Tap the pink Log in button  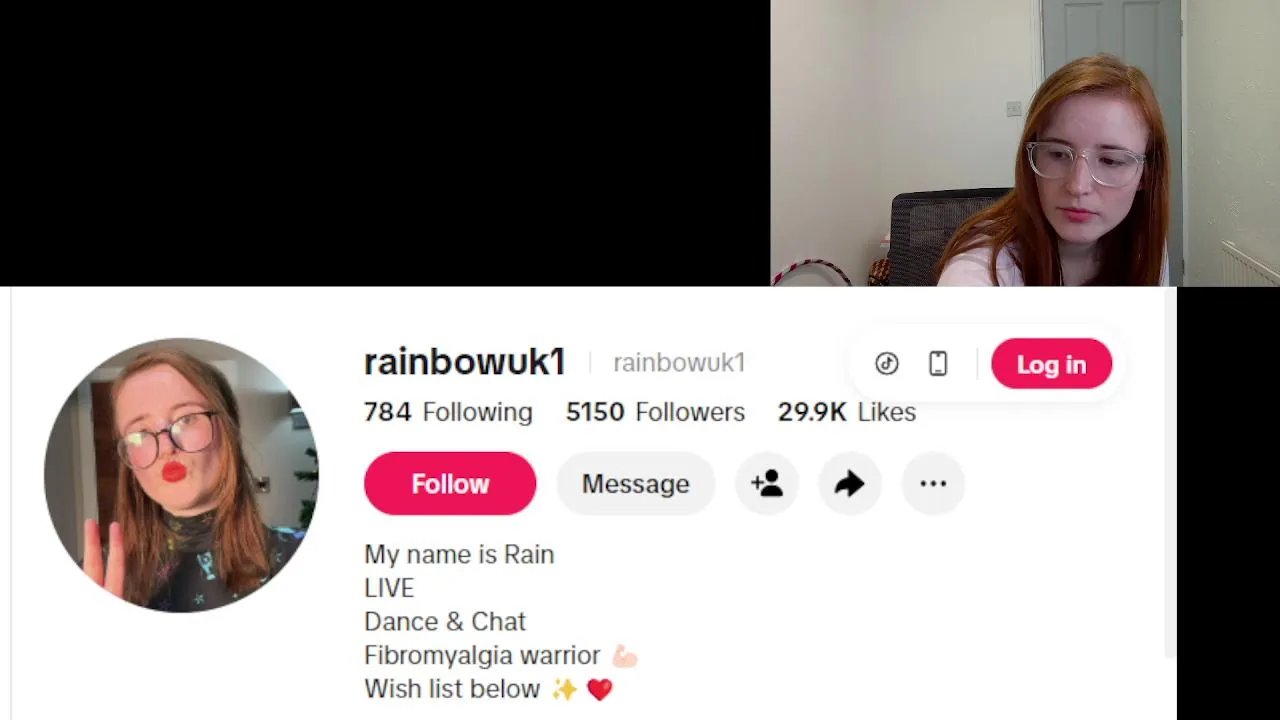tap(1051, 364)
